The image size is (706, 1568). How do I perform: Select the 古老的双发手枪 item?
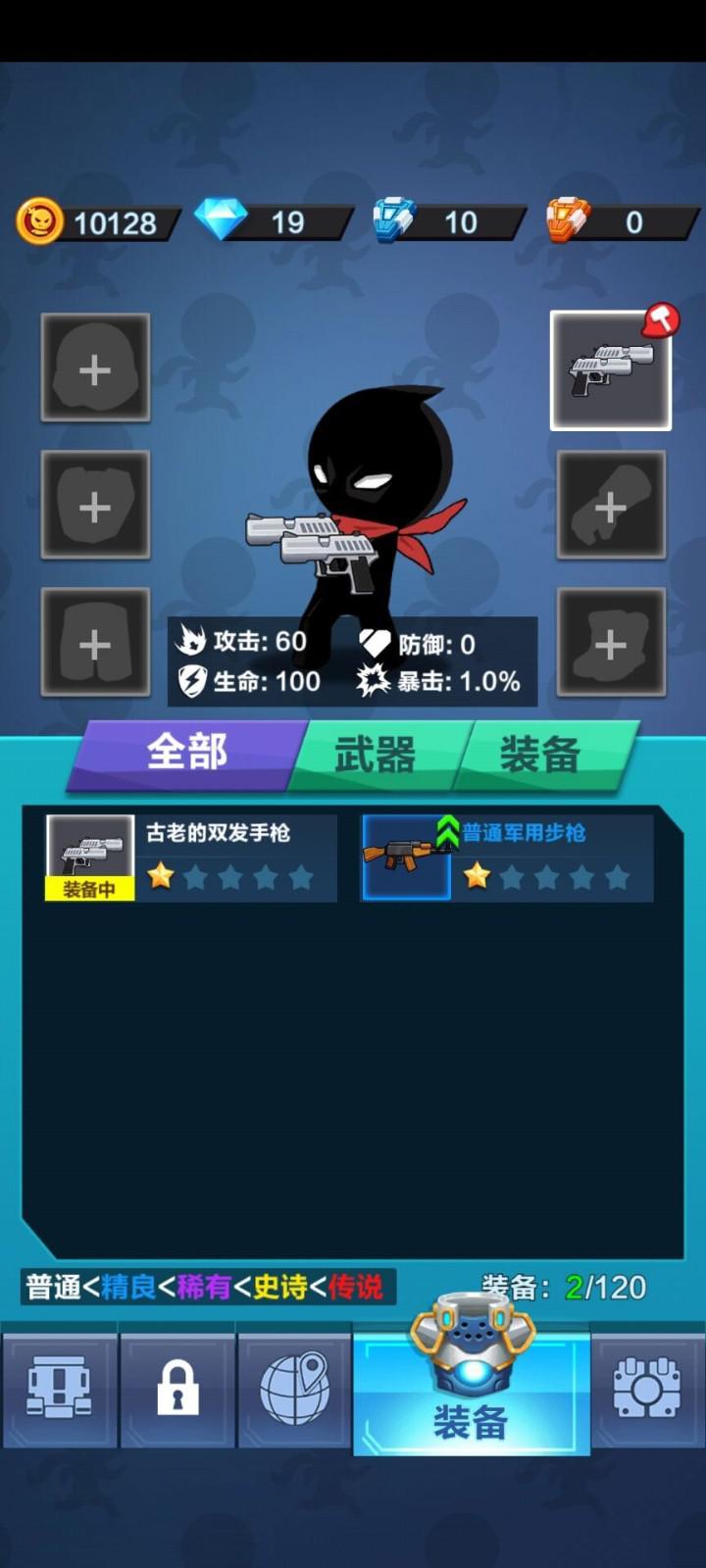point(191,857)
